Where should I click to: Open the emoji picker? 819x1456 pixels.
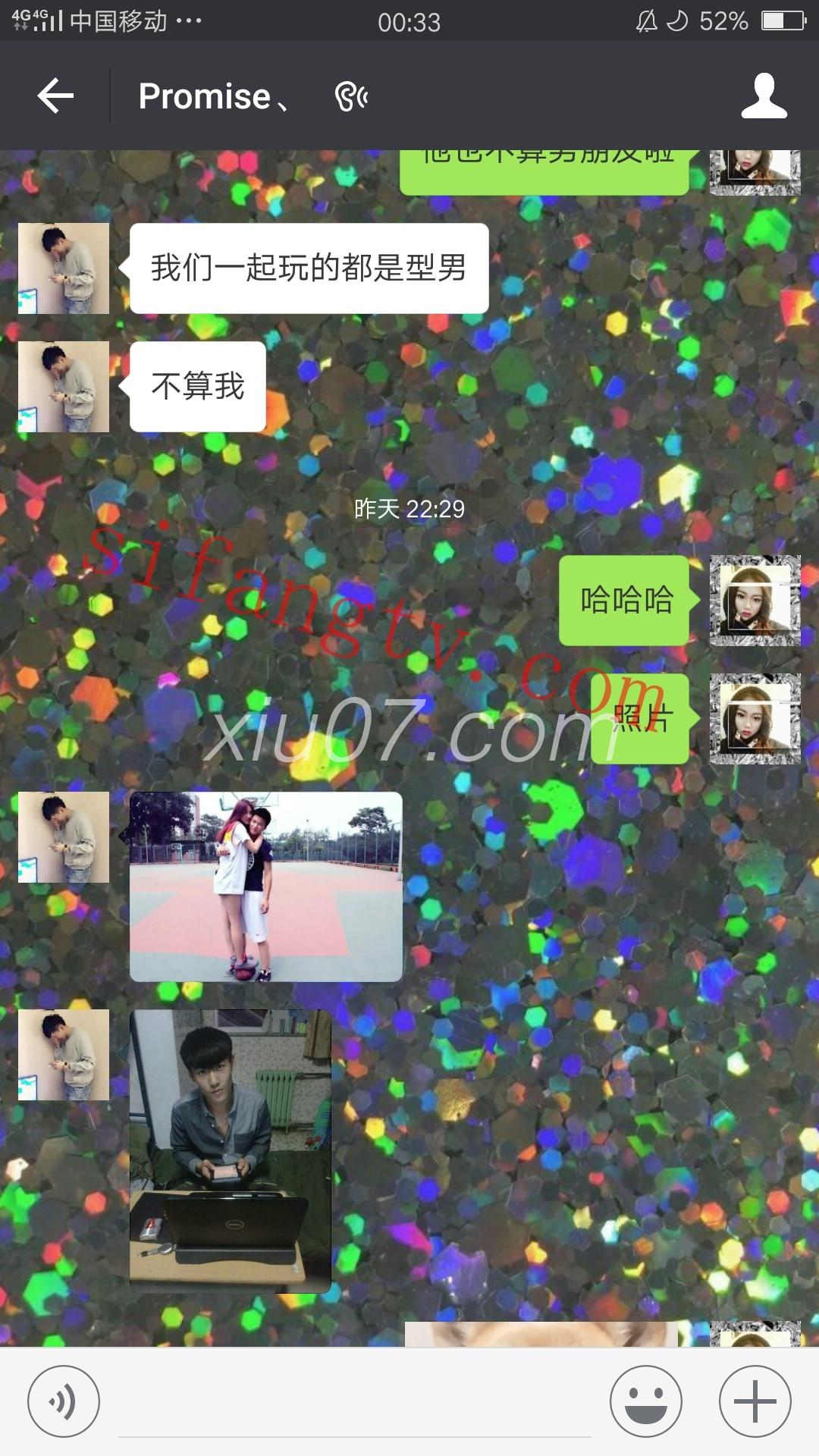pos(646,1401)
